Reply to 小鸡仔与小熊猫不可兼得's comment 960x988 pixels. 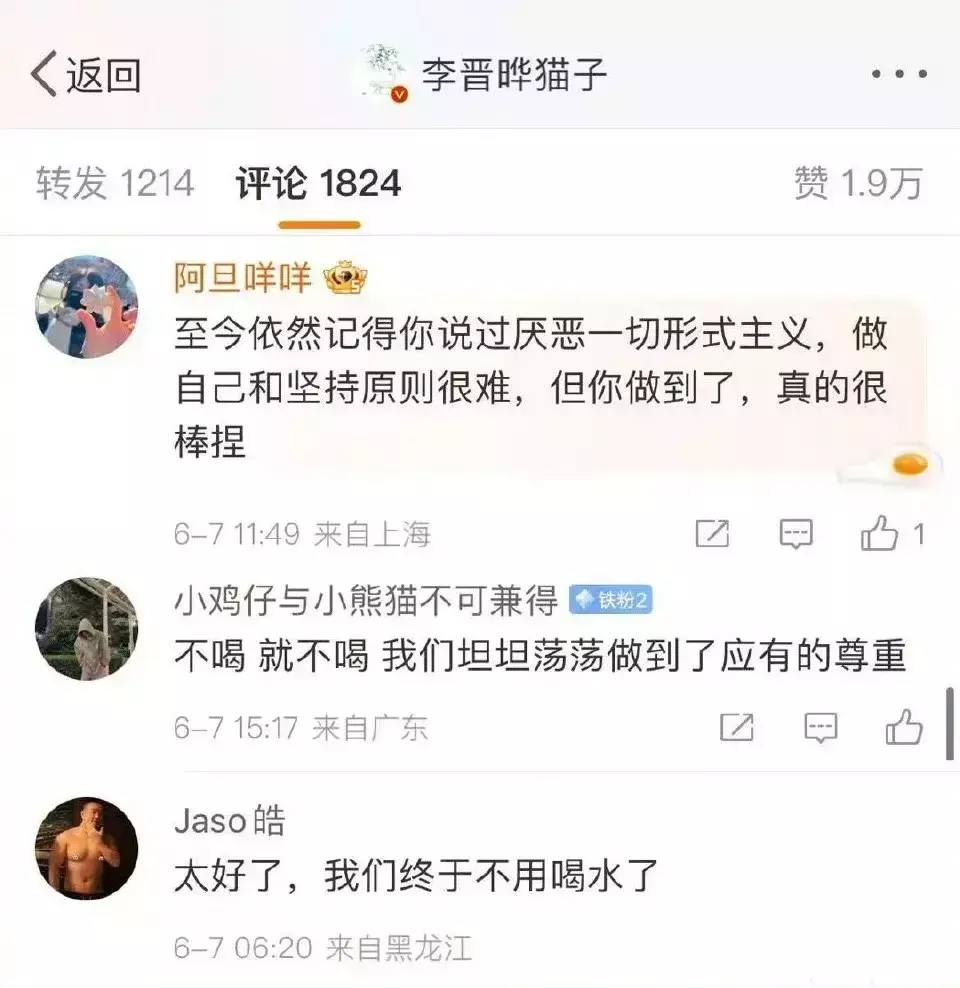(x=821, y=727)
